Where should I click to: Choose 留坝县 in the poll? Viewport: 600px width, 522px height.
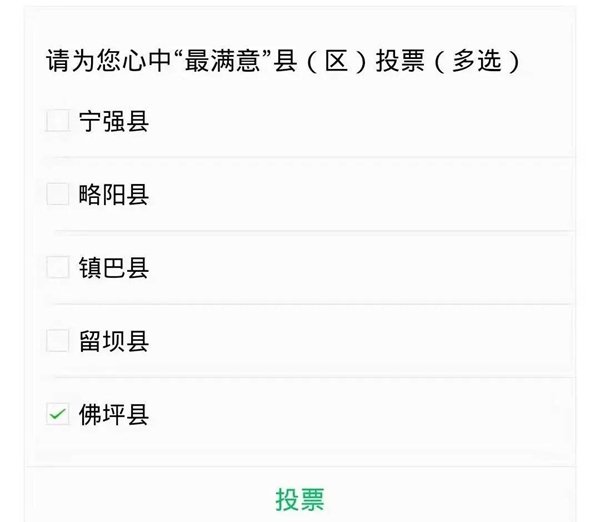58,341
